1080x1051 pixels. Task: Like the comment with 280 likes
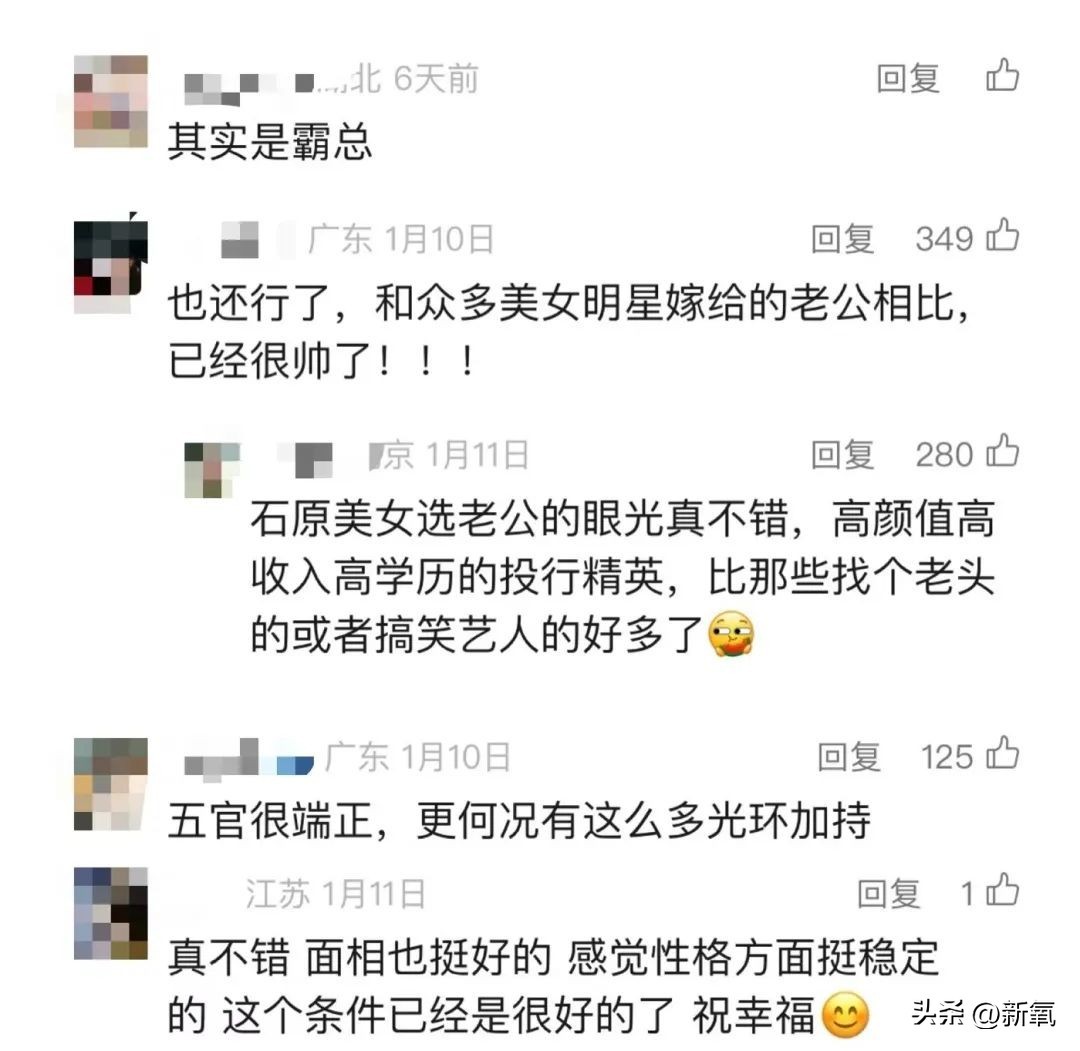coord(1002,453)
